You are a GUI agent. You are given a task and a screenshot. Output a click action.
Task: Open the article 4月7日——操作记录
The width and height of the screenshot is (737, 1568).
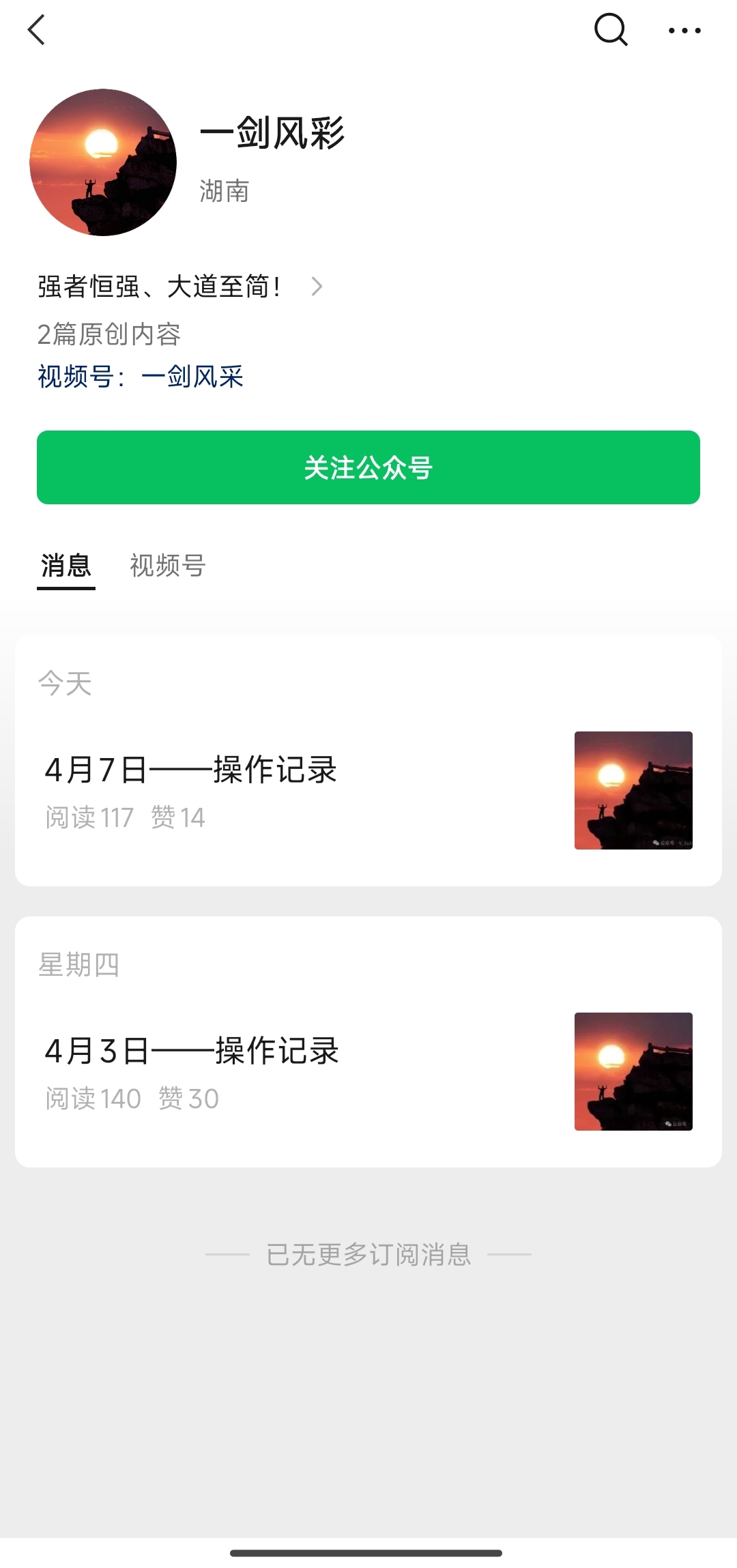190,770
